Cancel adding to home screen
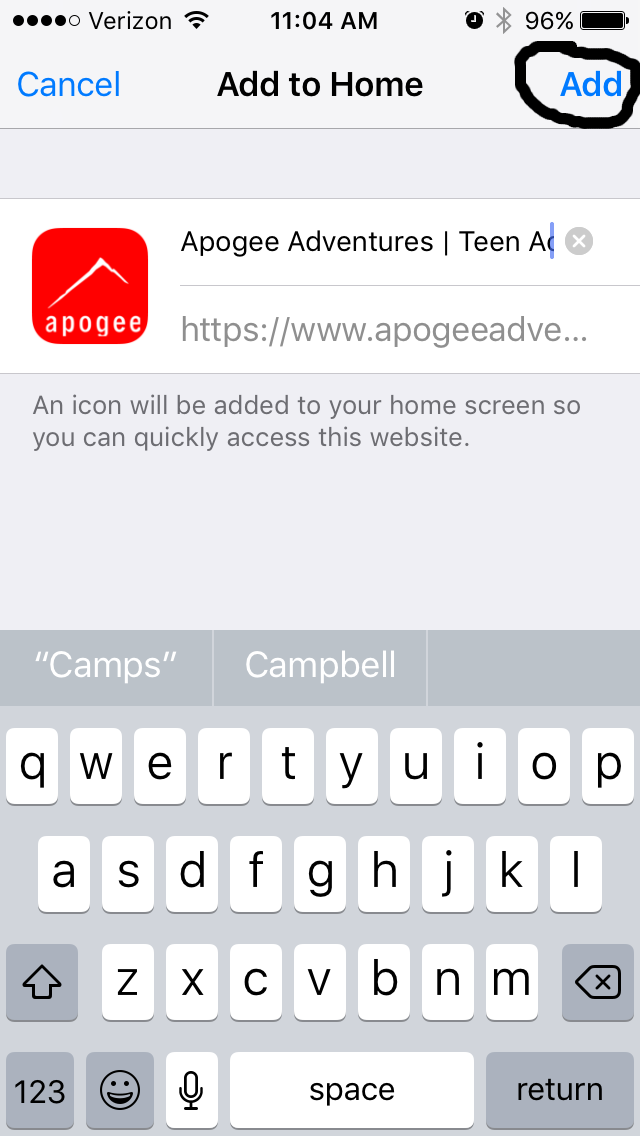 [69, 85]
